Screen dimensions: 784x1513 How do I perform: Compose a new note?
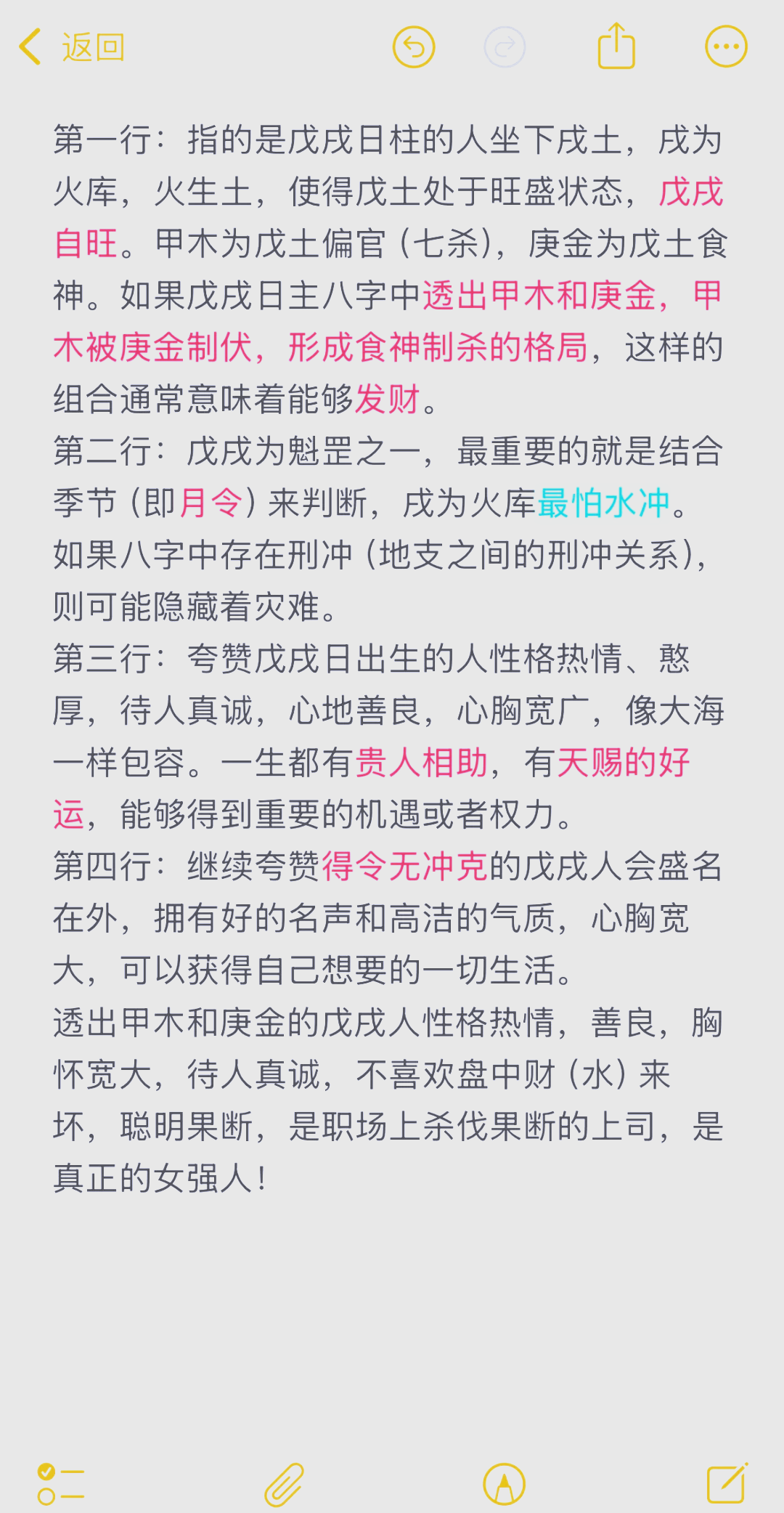(x=727, y=1483)
